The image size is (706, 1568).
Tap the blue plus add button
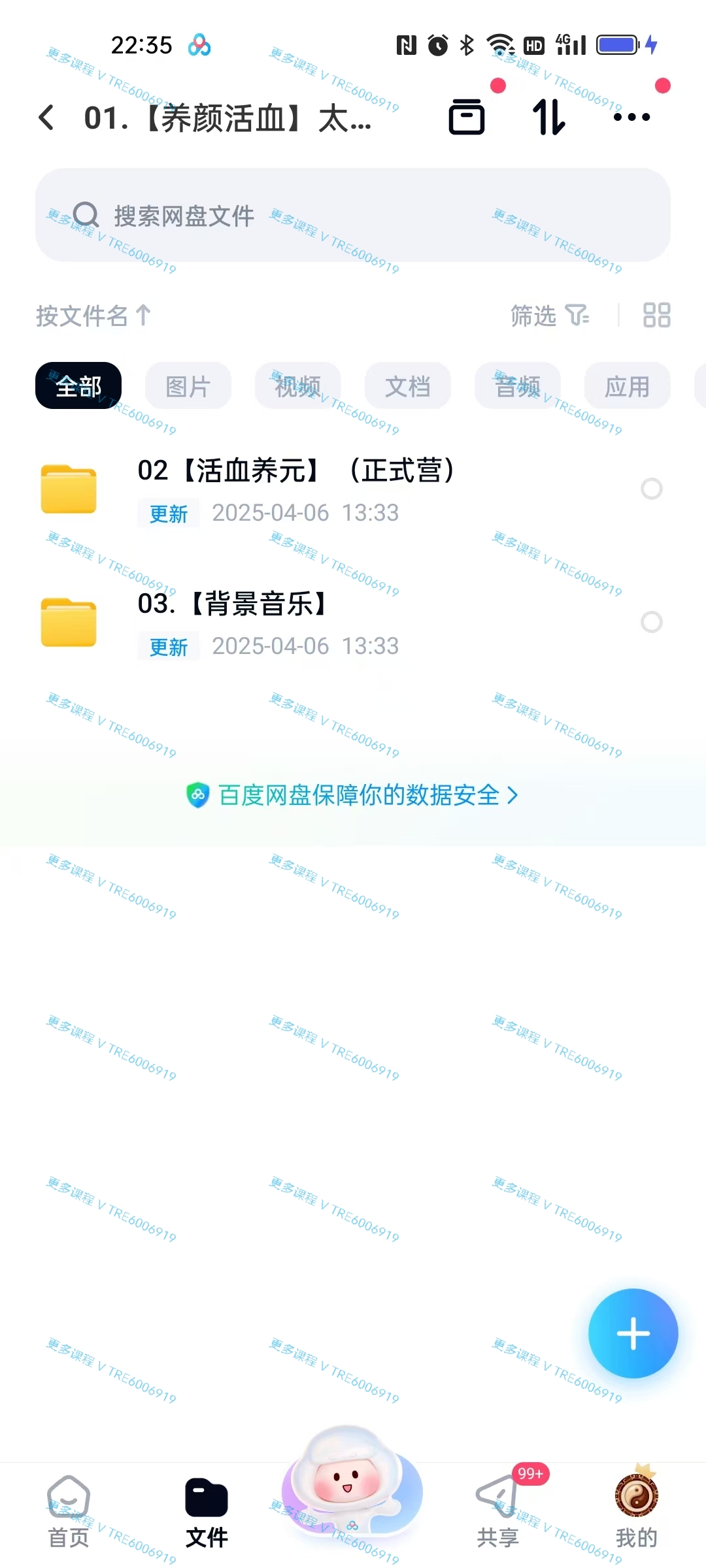click(x=633, y=1333)
